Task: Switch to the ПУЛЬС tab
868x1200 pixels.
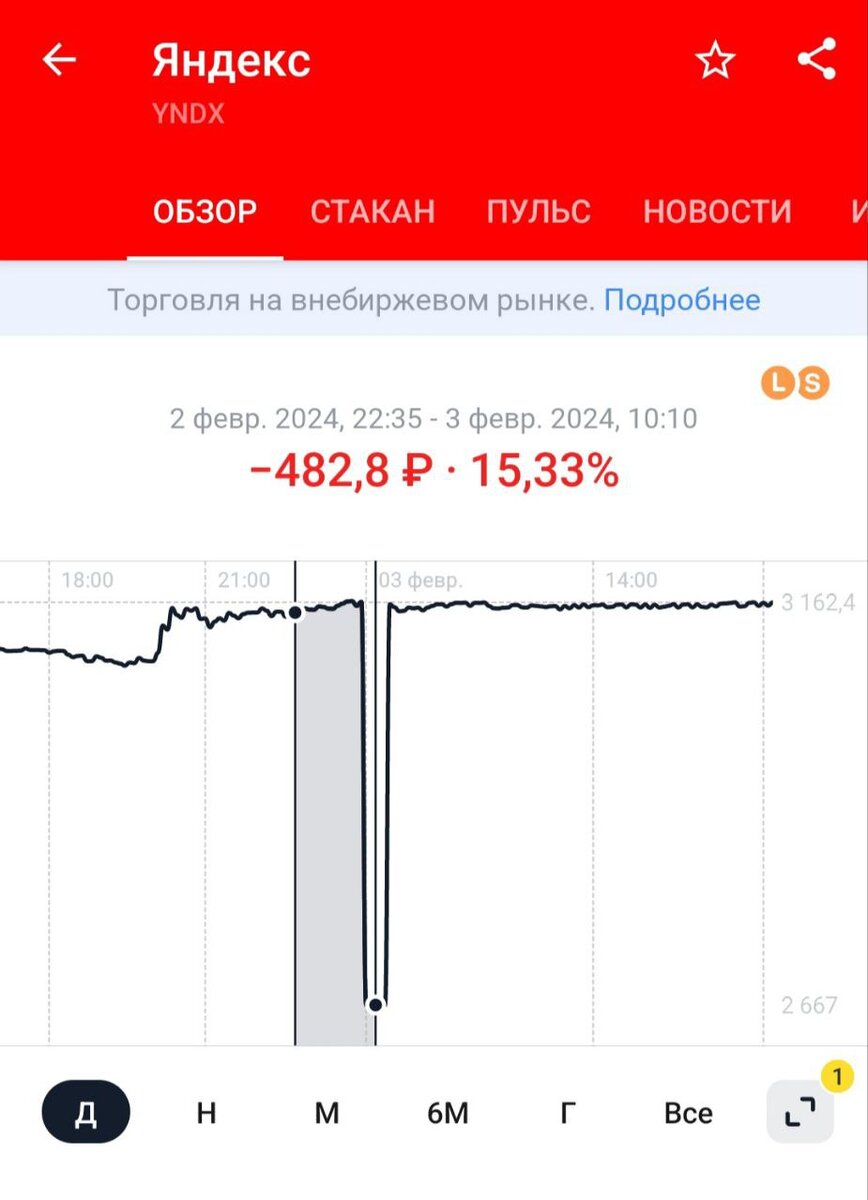Action: [538, 211]
